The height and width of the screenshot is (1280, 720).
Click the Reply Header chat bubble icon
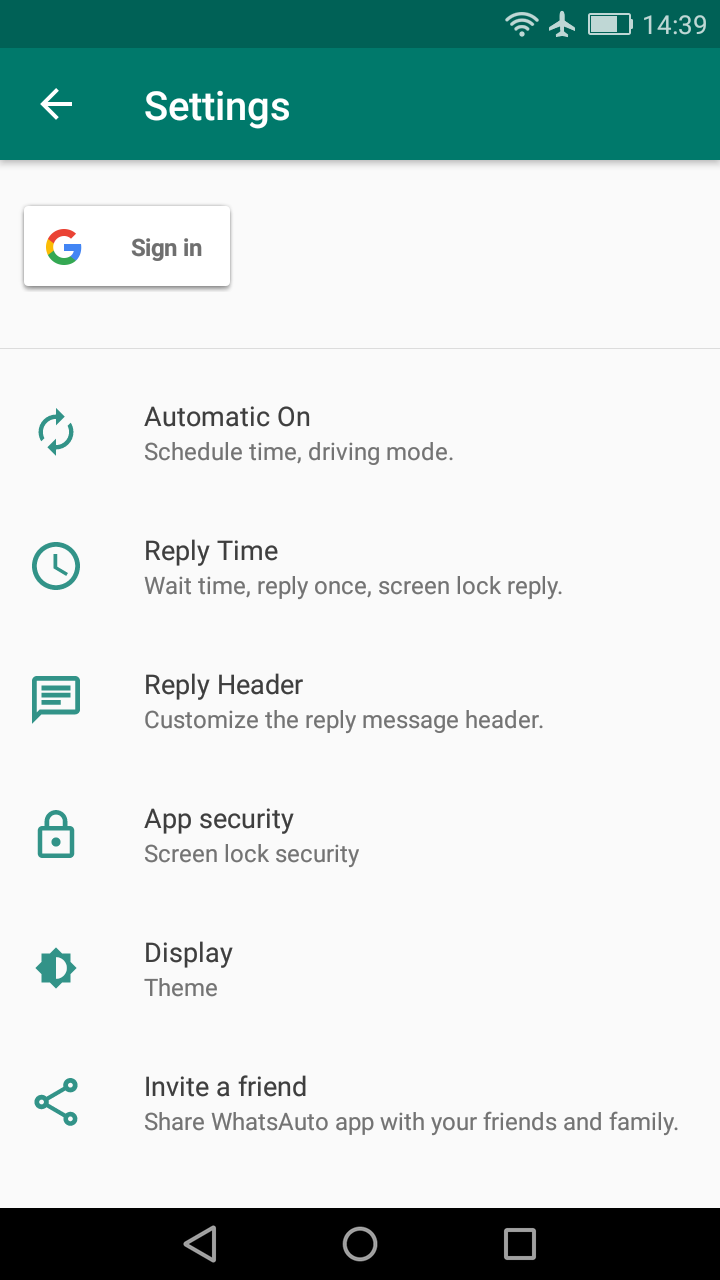(55, 699)
